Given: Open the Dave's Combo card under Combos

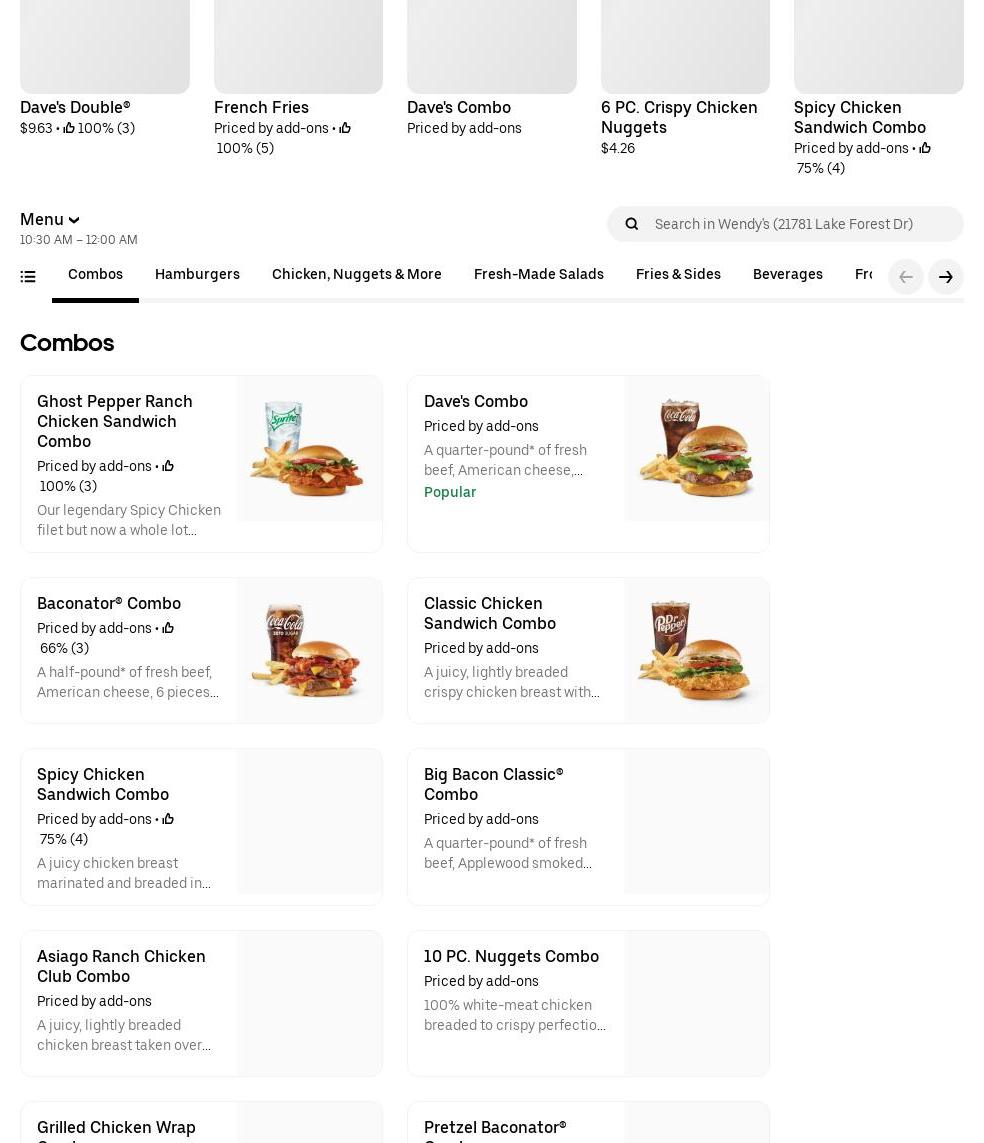Looking at the screenshot, I should point(588,464).
